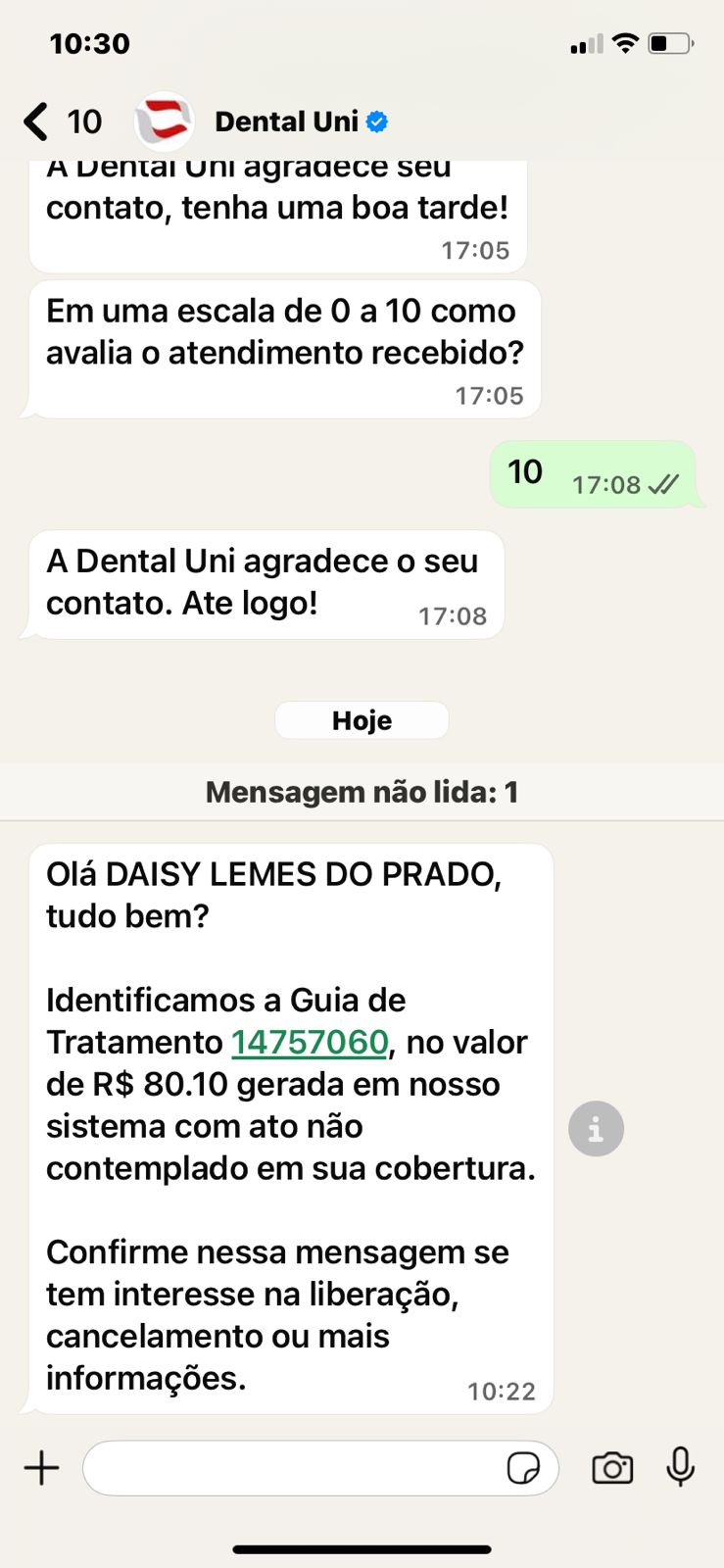
Task: Open Dental Uni contact info
Action: [x=286, y=122]
